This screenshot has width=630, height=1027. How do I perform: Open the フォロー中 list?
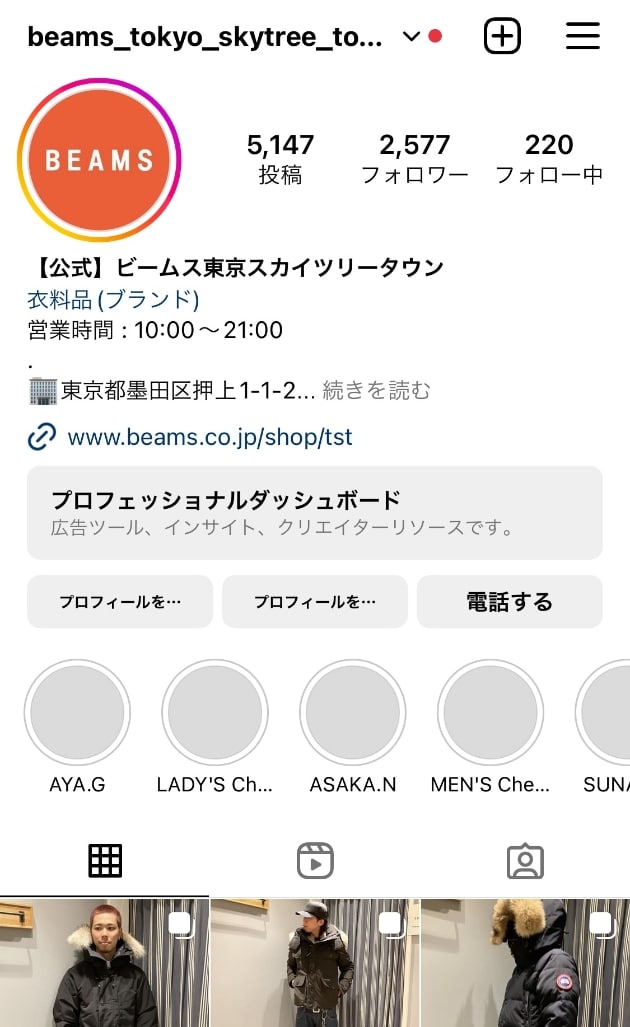[x=549, y=159]
